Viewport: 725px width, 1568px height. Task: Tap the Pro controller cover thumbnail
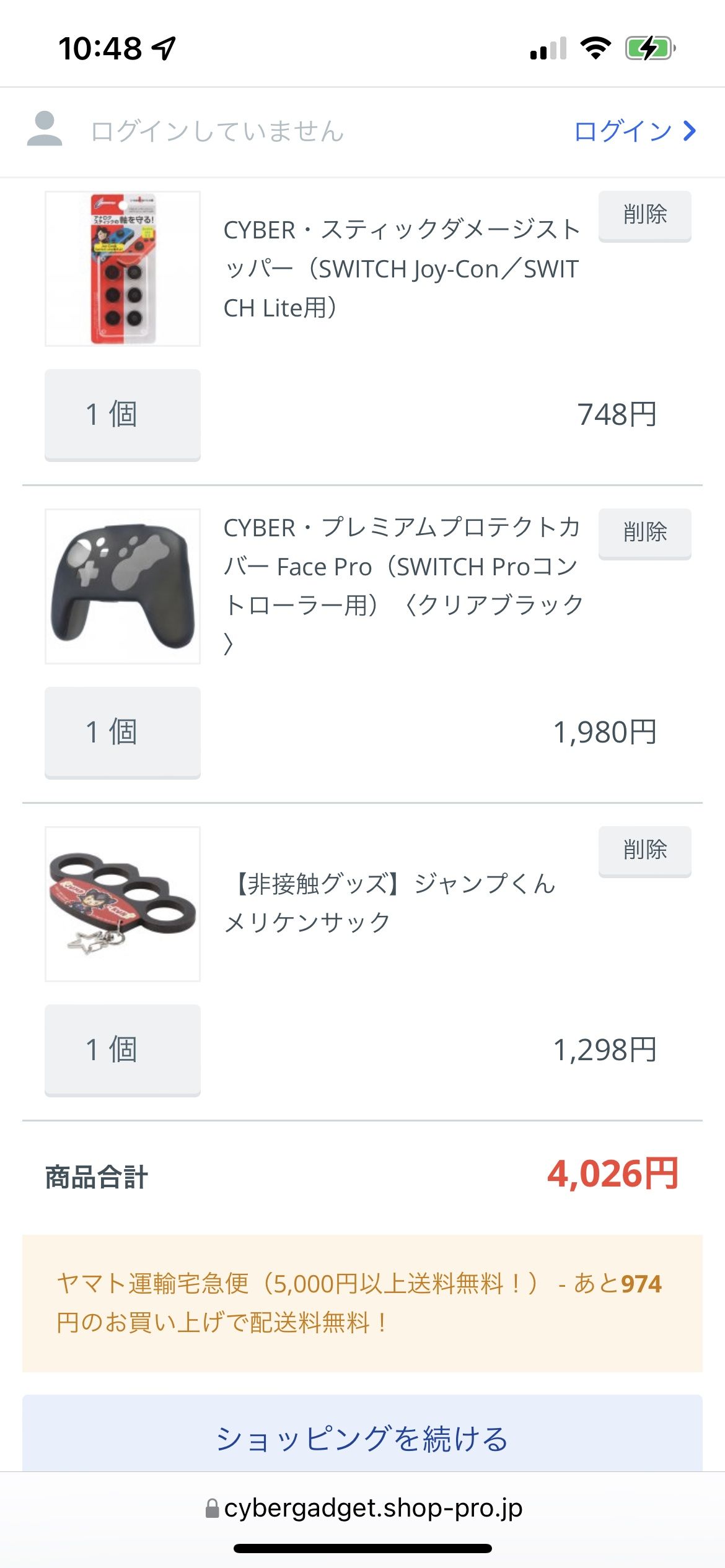pos(123,586)
